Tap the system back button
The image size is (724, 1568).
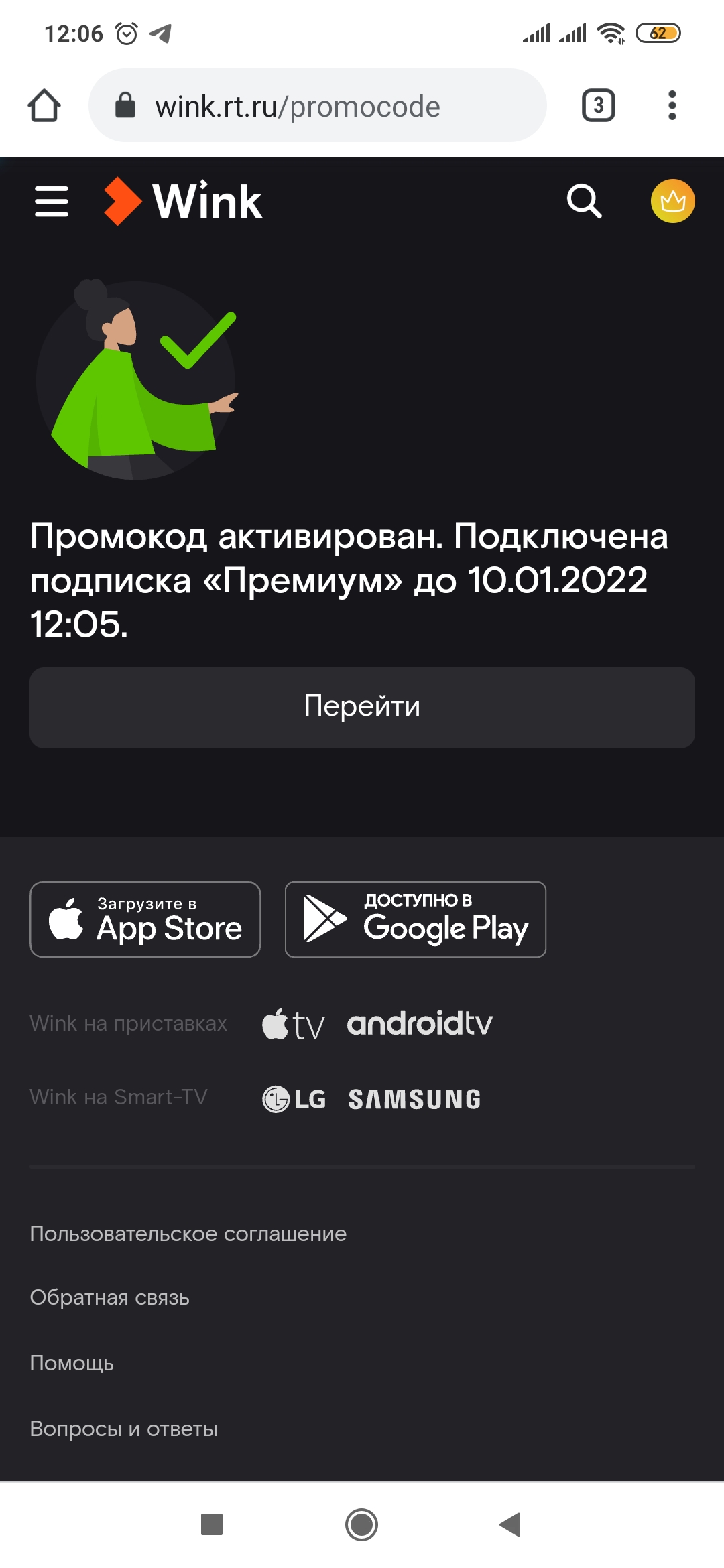(510, 1524)
